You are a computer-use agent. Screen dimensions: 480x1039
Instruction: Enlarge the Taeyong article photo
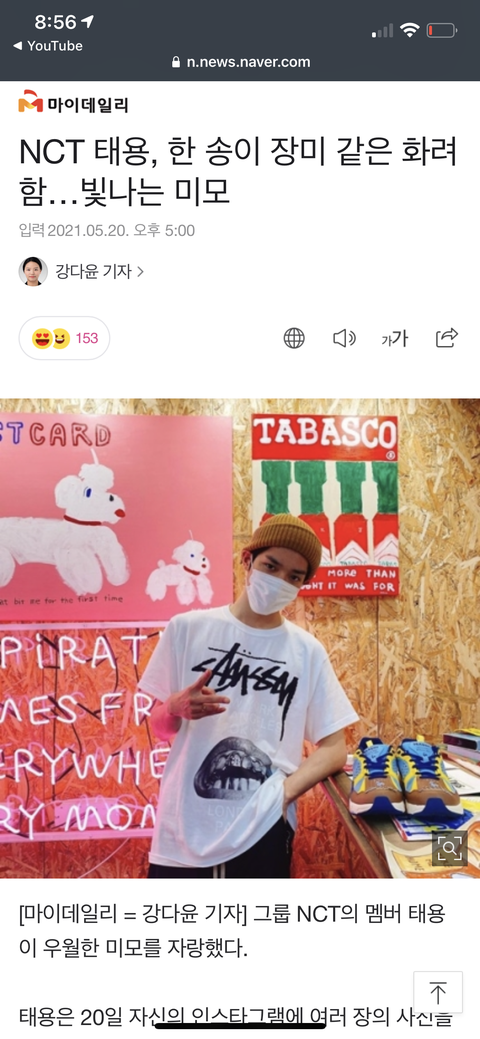pyautogui.click(x=240, y=638)
